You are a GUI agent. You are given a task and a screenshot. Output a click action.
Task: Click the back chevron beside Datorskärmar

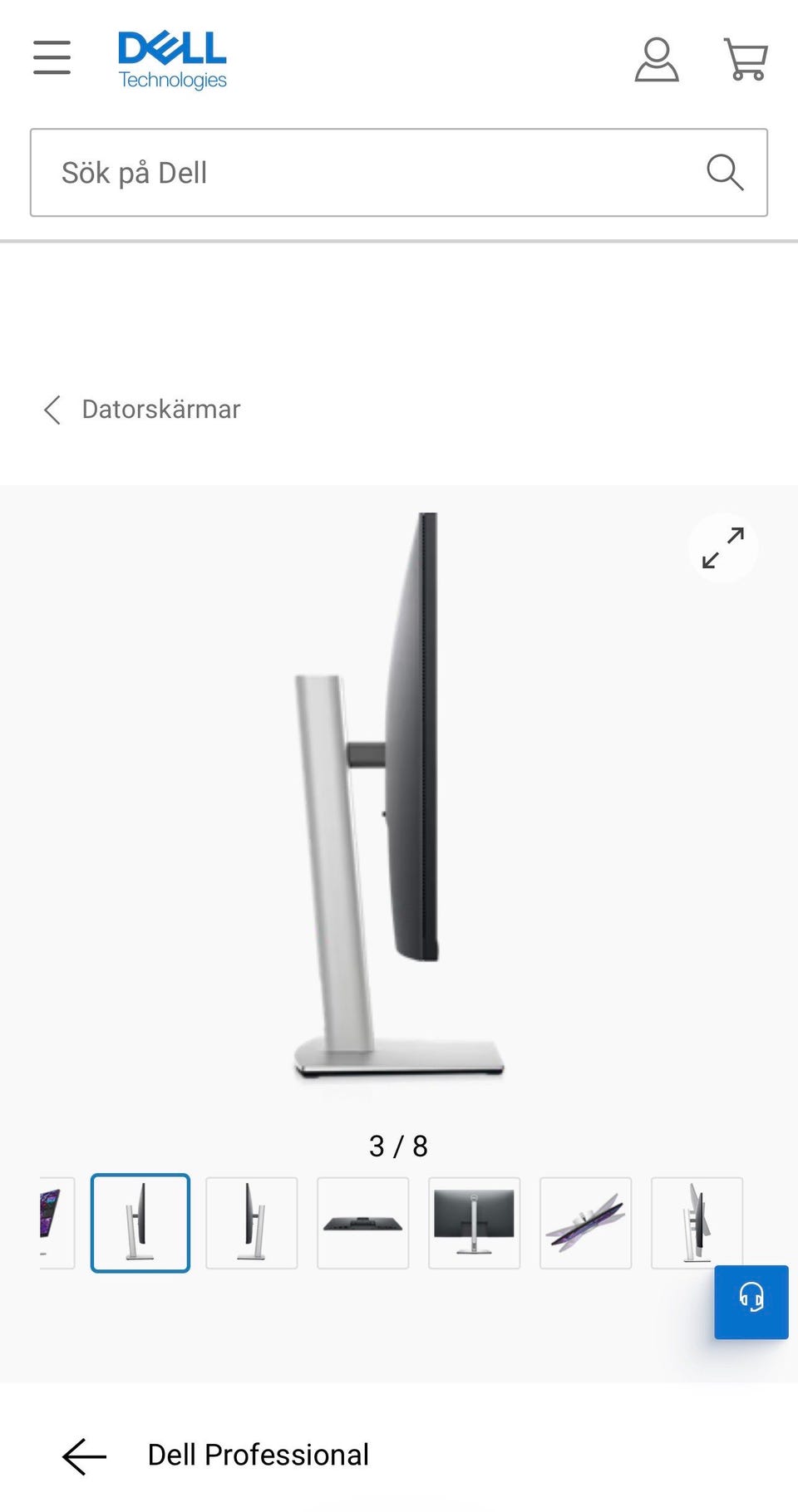(x=52, y=410)
